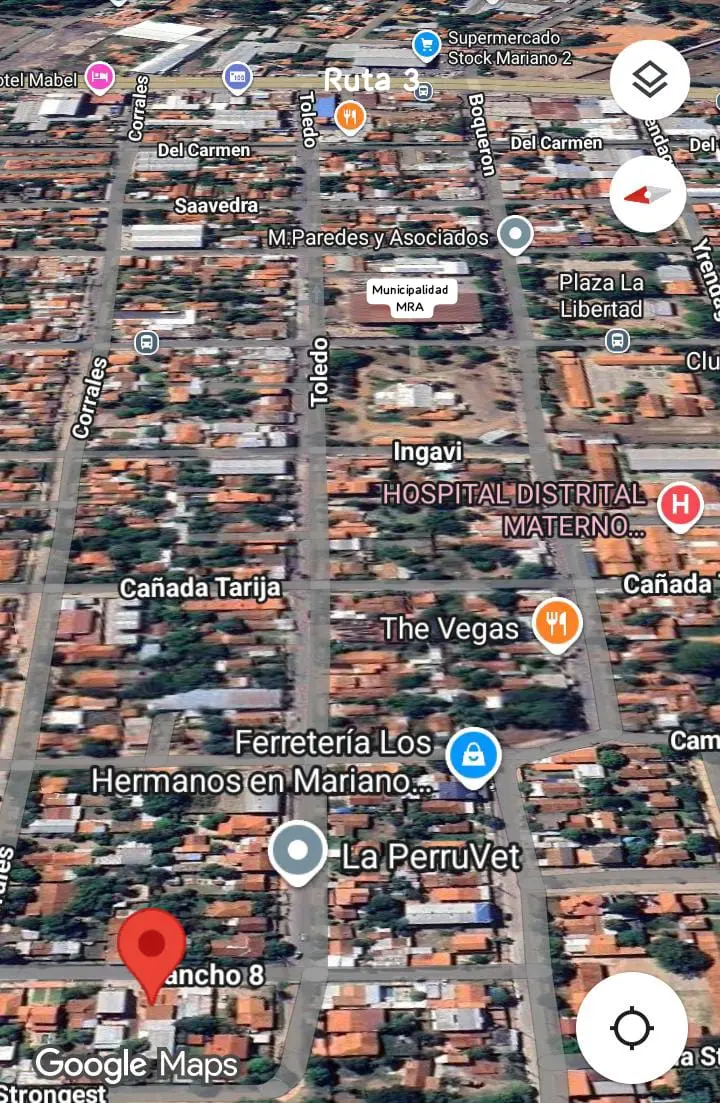The height and width of the screenshot is (1103, 720).
Task: Select the Hotel Mabel lodging marker
Action: [x=99, y=75]
